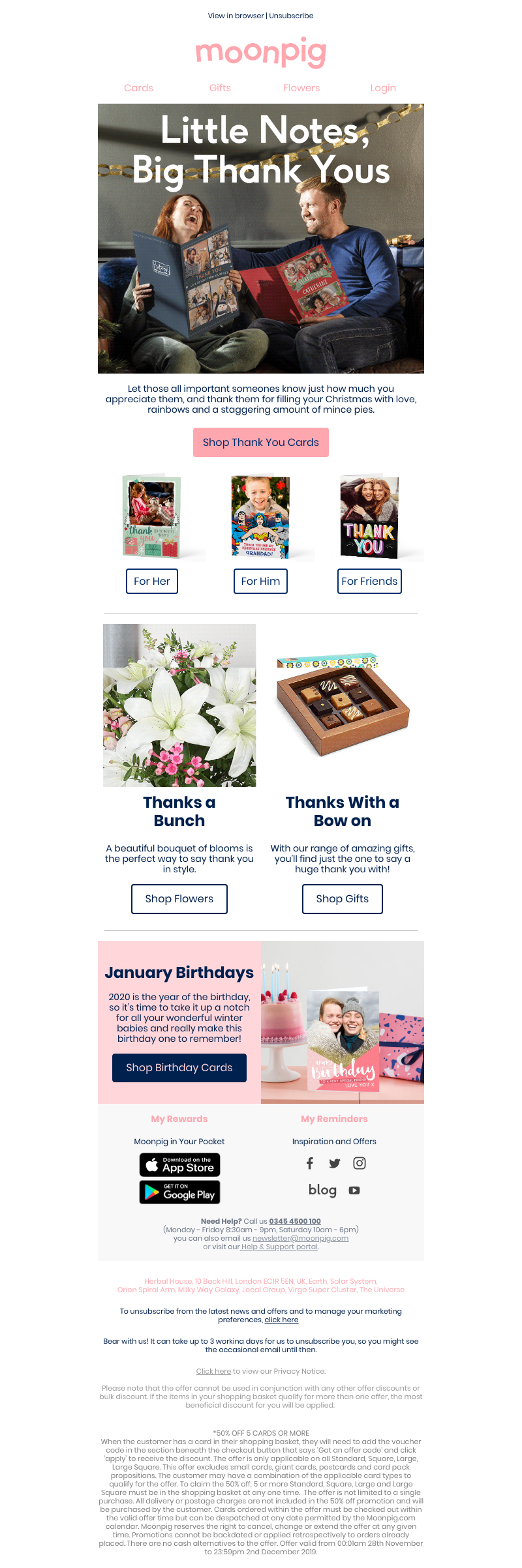522x1568 pixels.
Task: Visit the Help & Support portal link
Action: (279, 1247)
